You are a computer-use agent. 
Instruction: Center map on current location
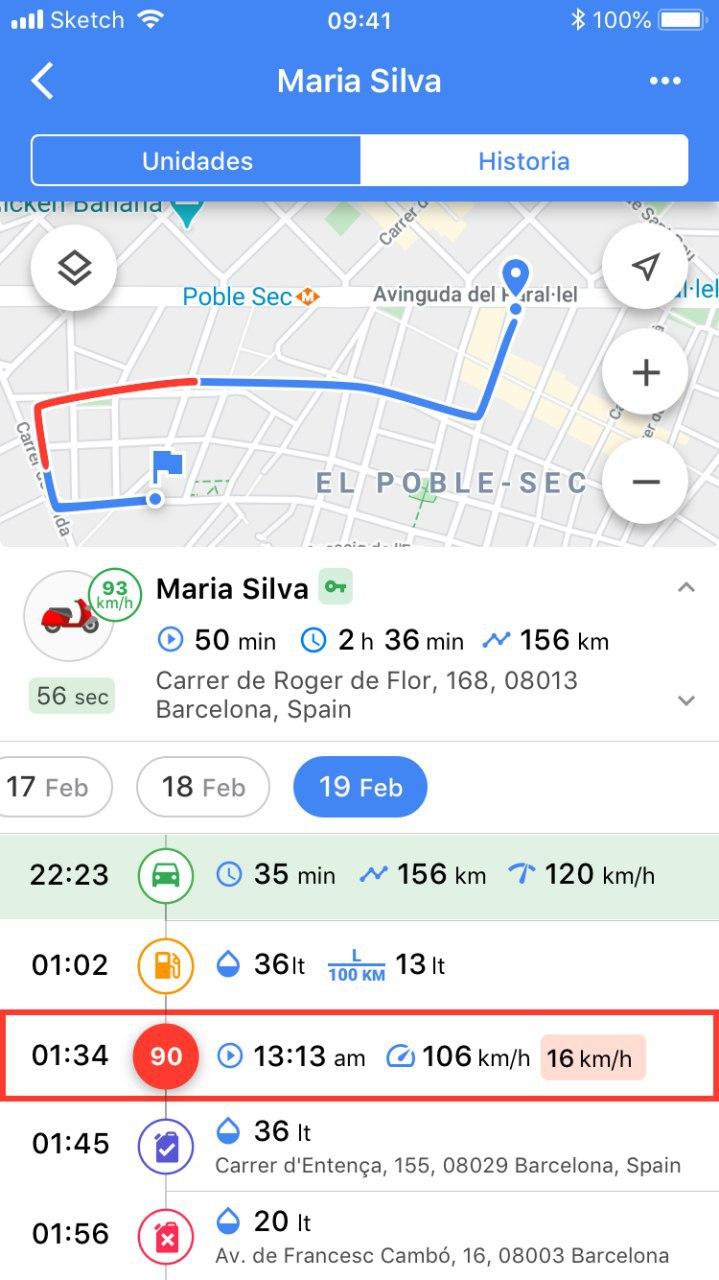tap(646, 266)
